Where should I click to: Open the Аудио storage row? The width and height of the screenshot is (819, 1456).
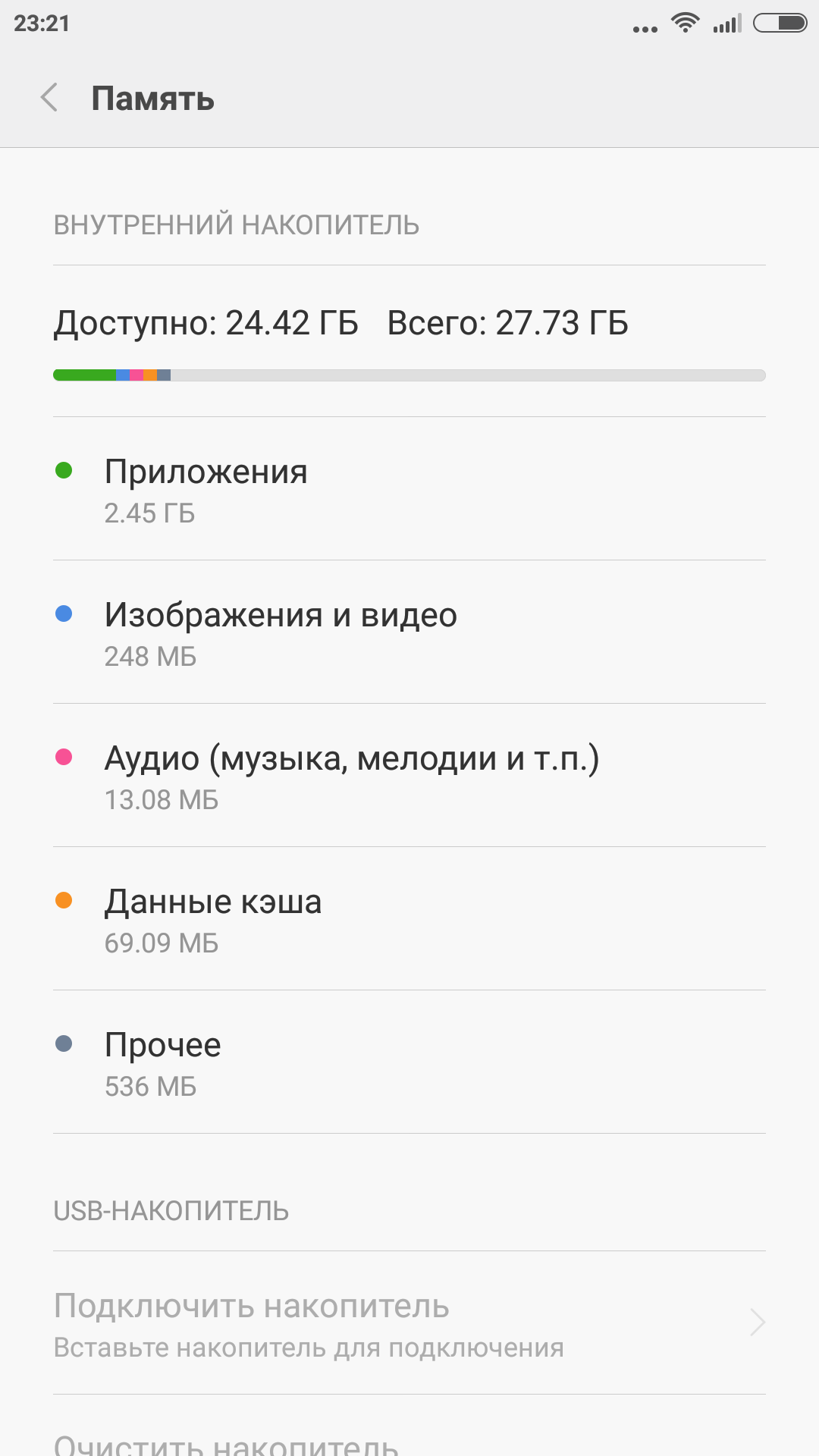click(409, 776)
